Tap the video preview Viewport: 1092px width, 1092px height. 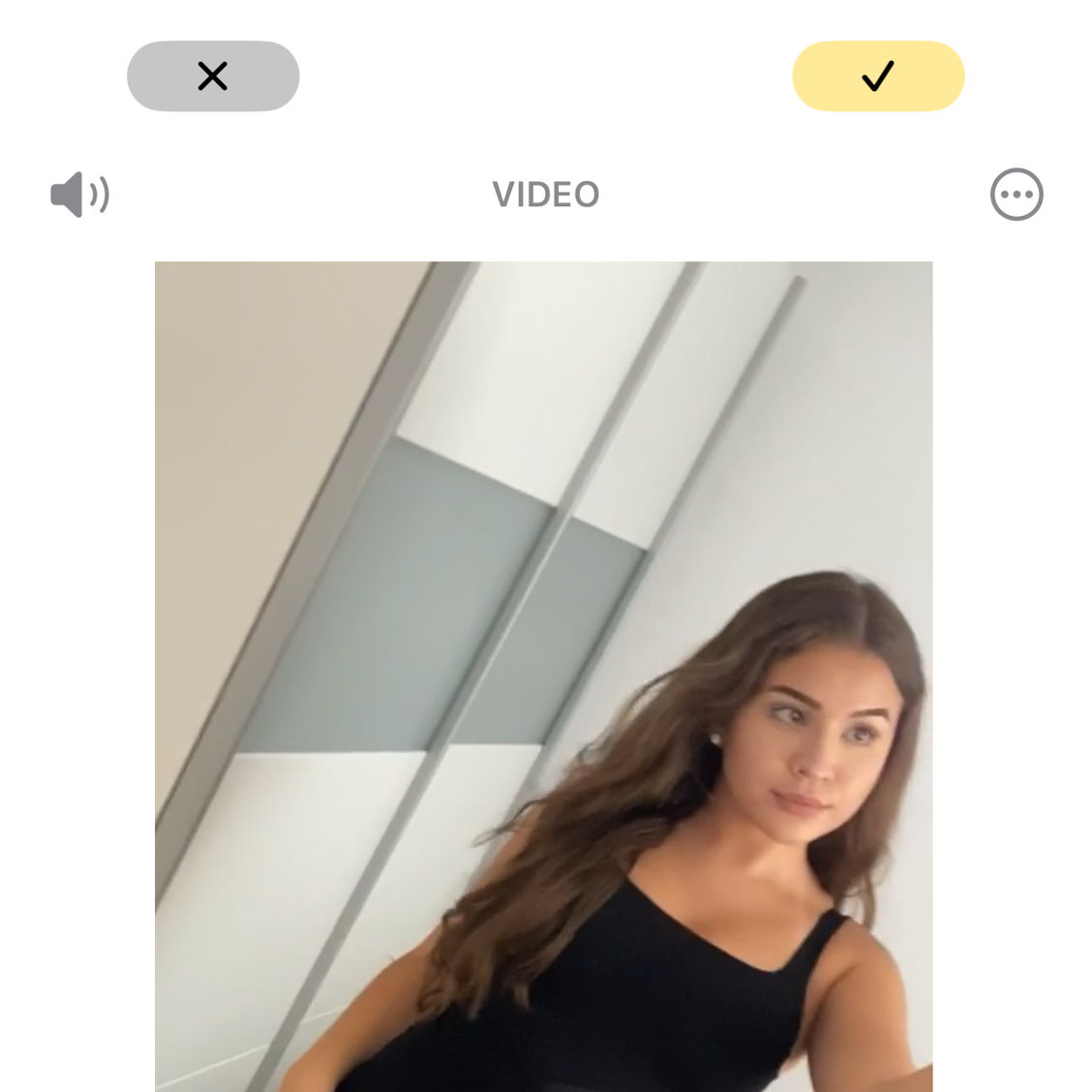543,676
